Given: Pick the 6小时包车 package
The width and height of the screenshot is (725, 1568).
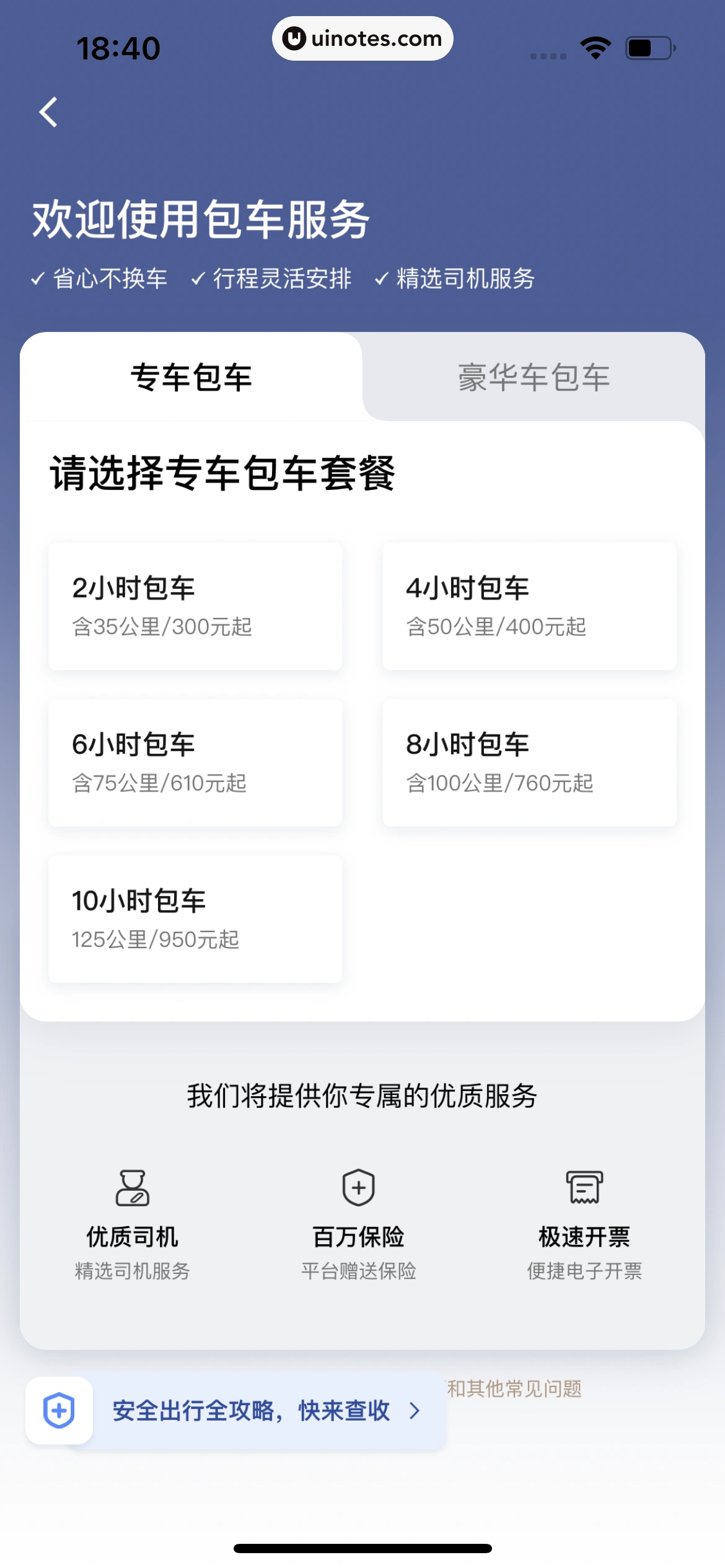Looking at the screenshot, I should 195,762.
